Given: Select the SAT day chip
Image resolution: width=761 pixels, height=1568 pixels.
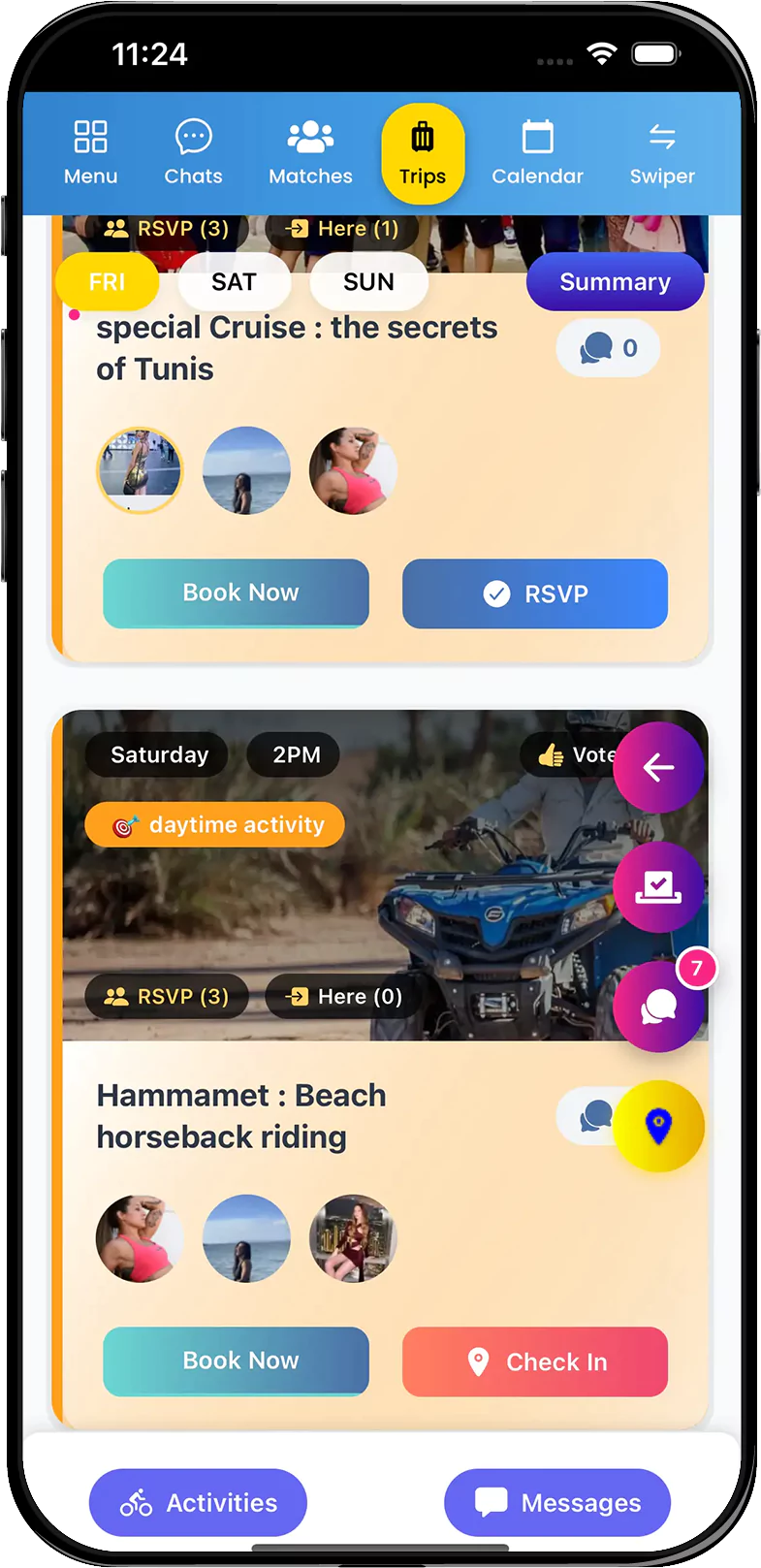Looking at the screenshot, I should [x=234, y=282].
